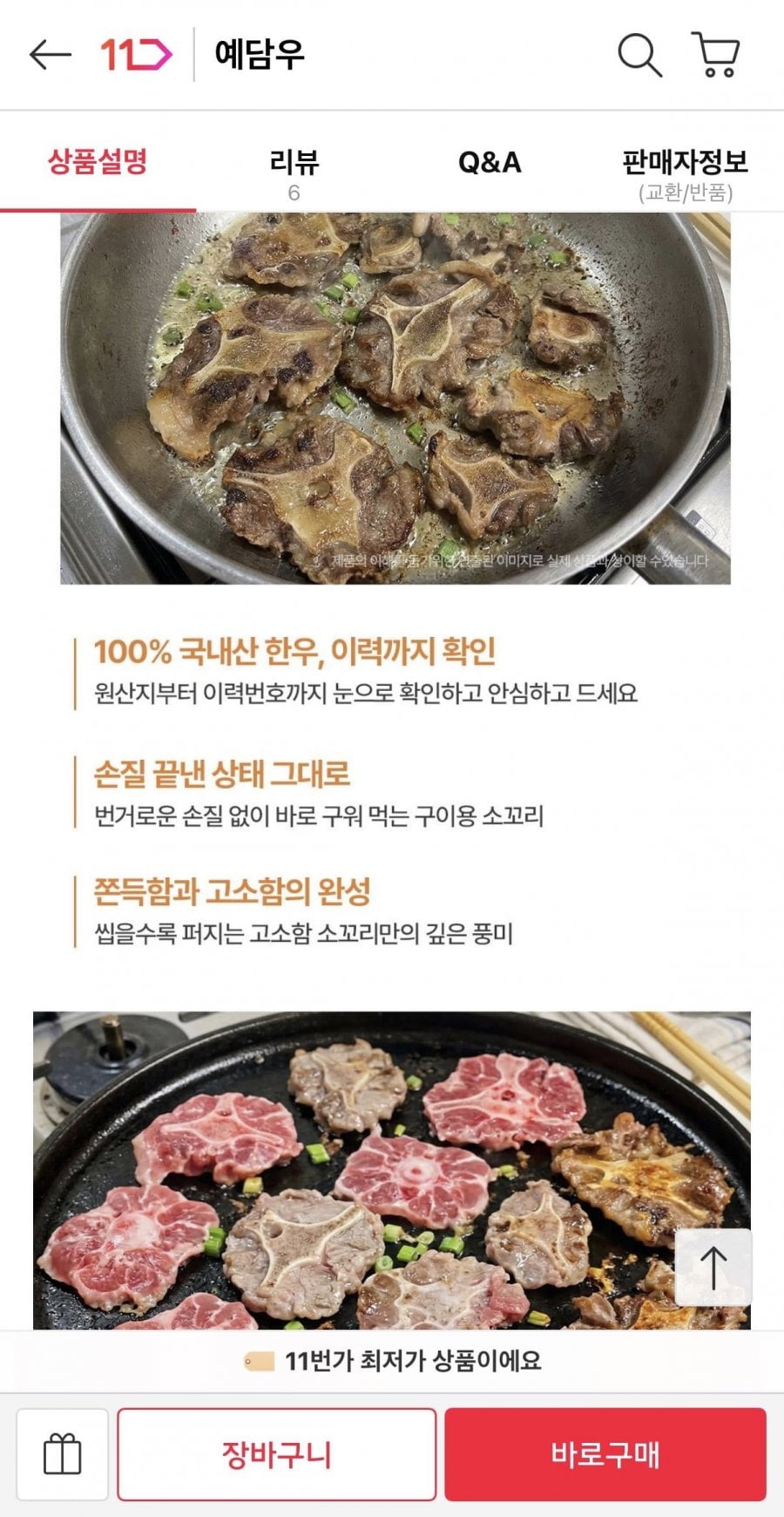784x1517 pixels.
Task: Buy now with 바로구매
Action: coord(605,1454)
